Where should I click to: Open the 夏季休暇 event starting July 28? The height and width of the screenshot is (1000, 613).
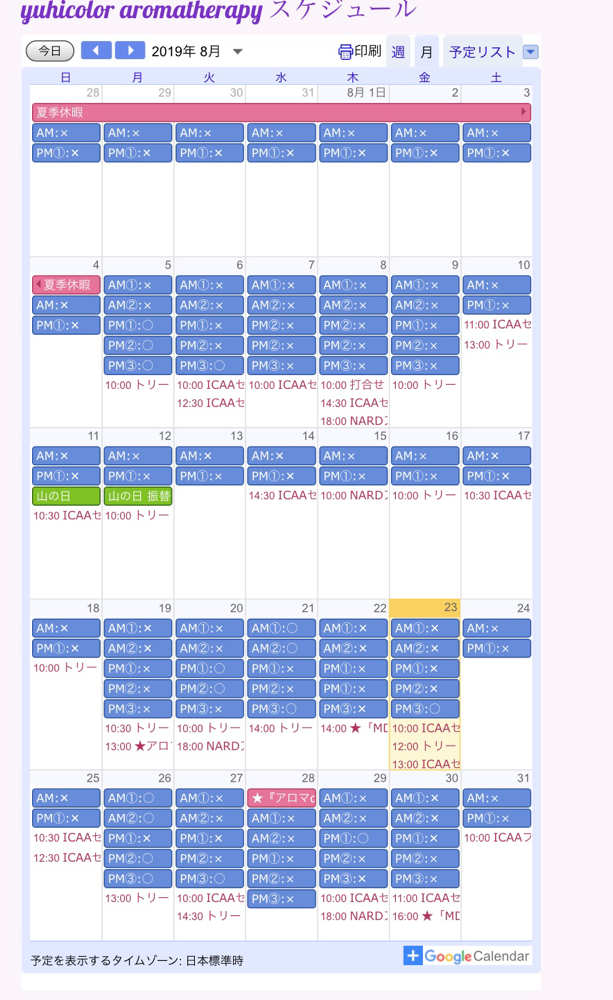(x=281, y=112)
